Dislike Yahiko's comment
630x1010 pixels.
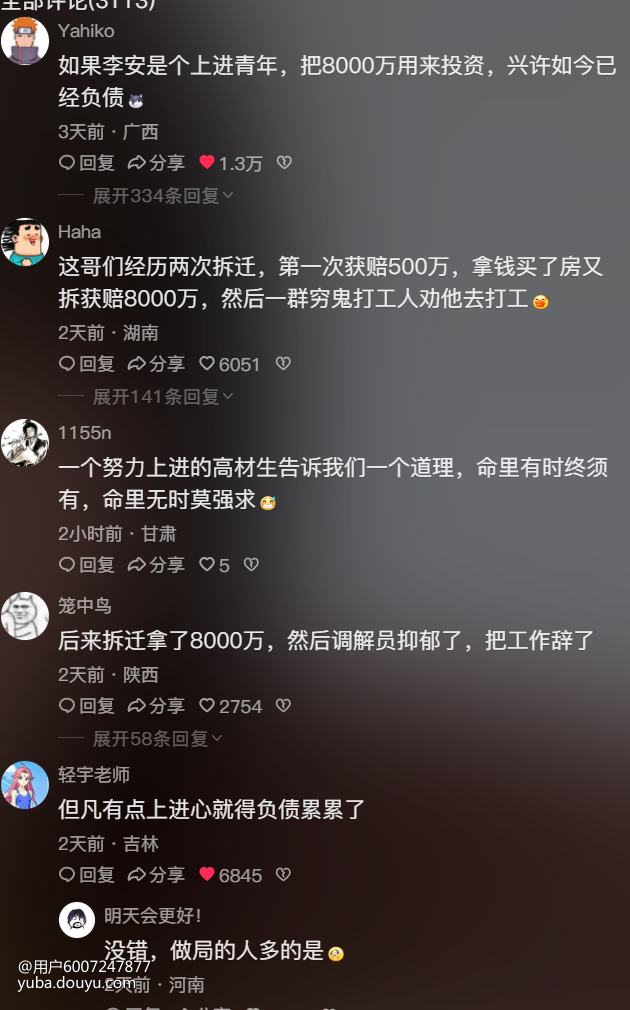[284, 163]
